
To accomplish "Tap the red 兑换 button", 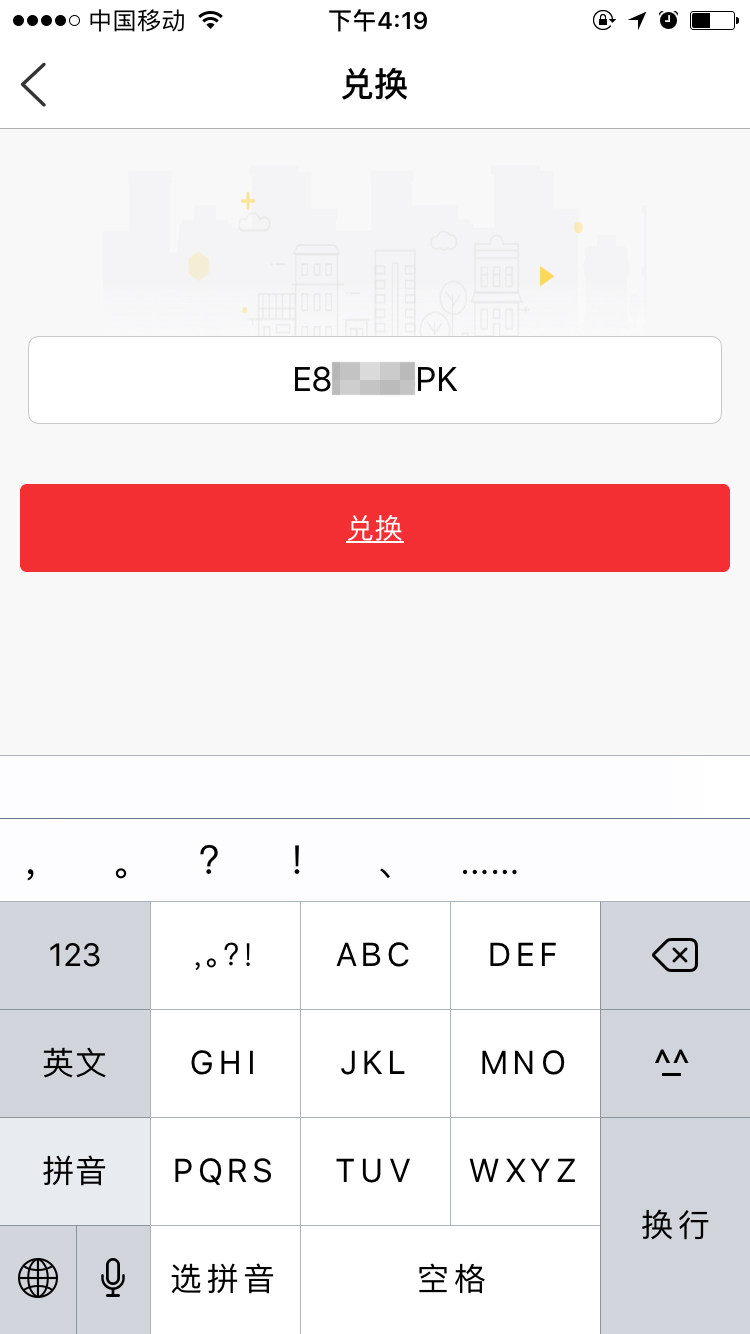I will point(375,528).
